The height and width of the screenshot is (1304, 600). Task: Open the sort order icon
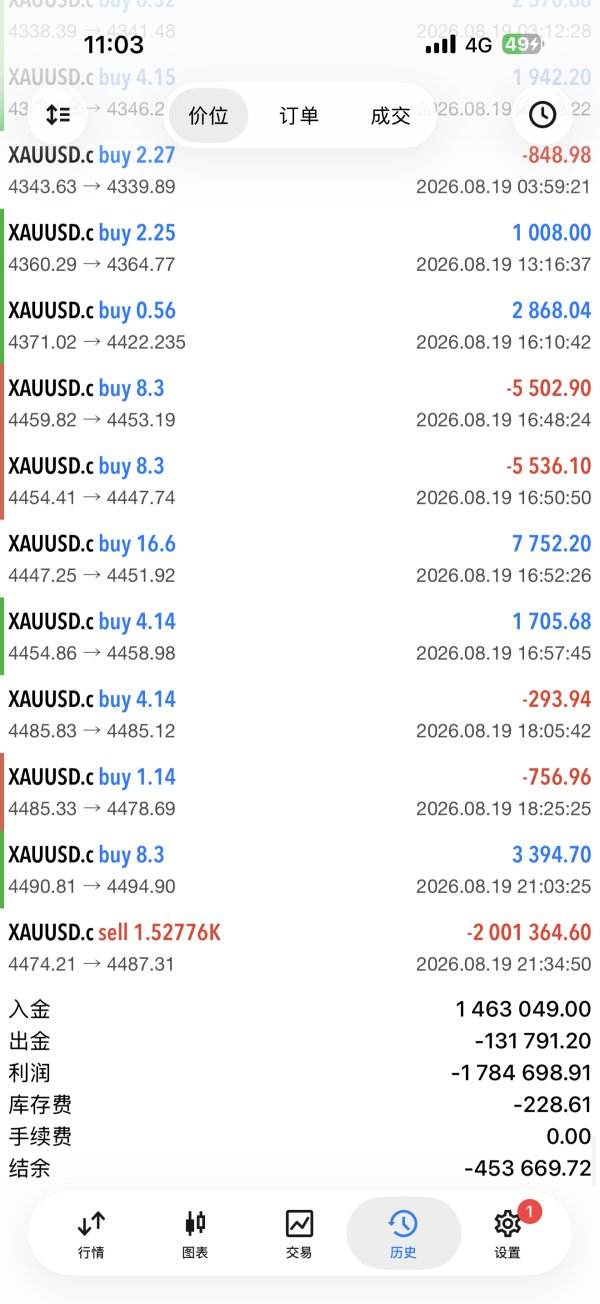(58, 115)
